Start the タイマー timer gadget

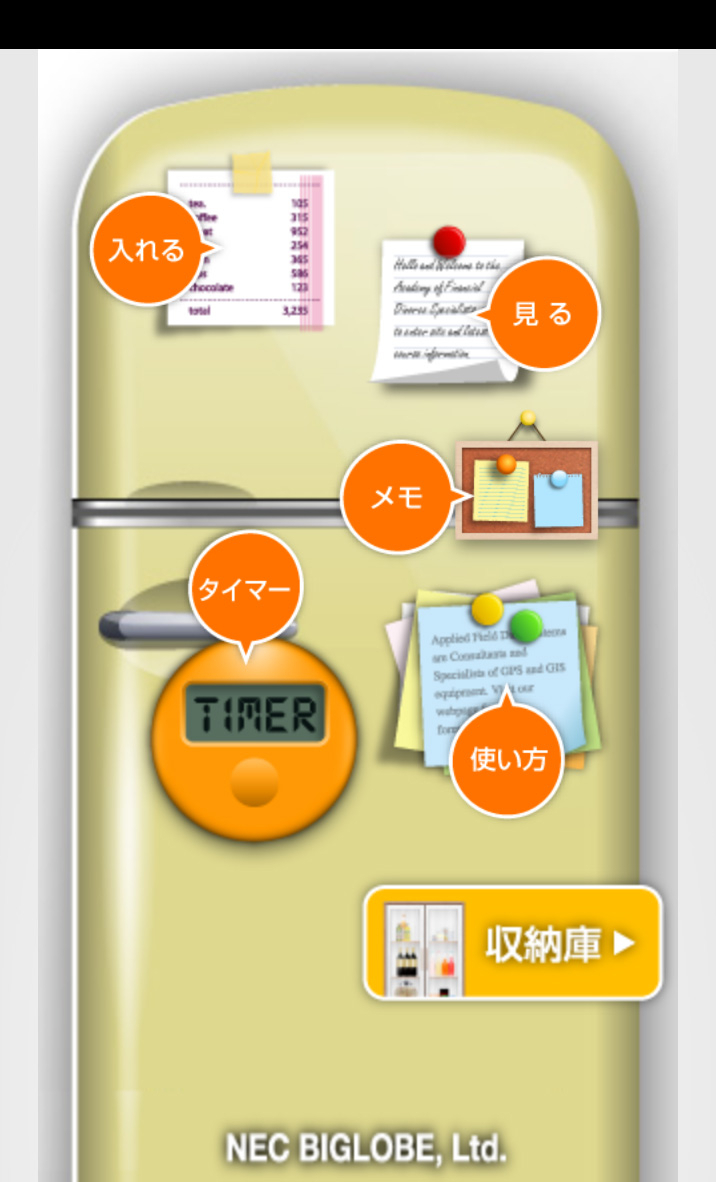(x=253, y=735)
